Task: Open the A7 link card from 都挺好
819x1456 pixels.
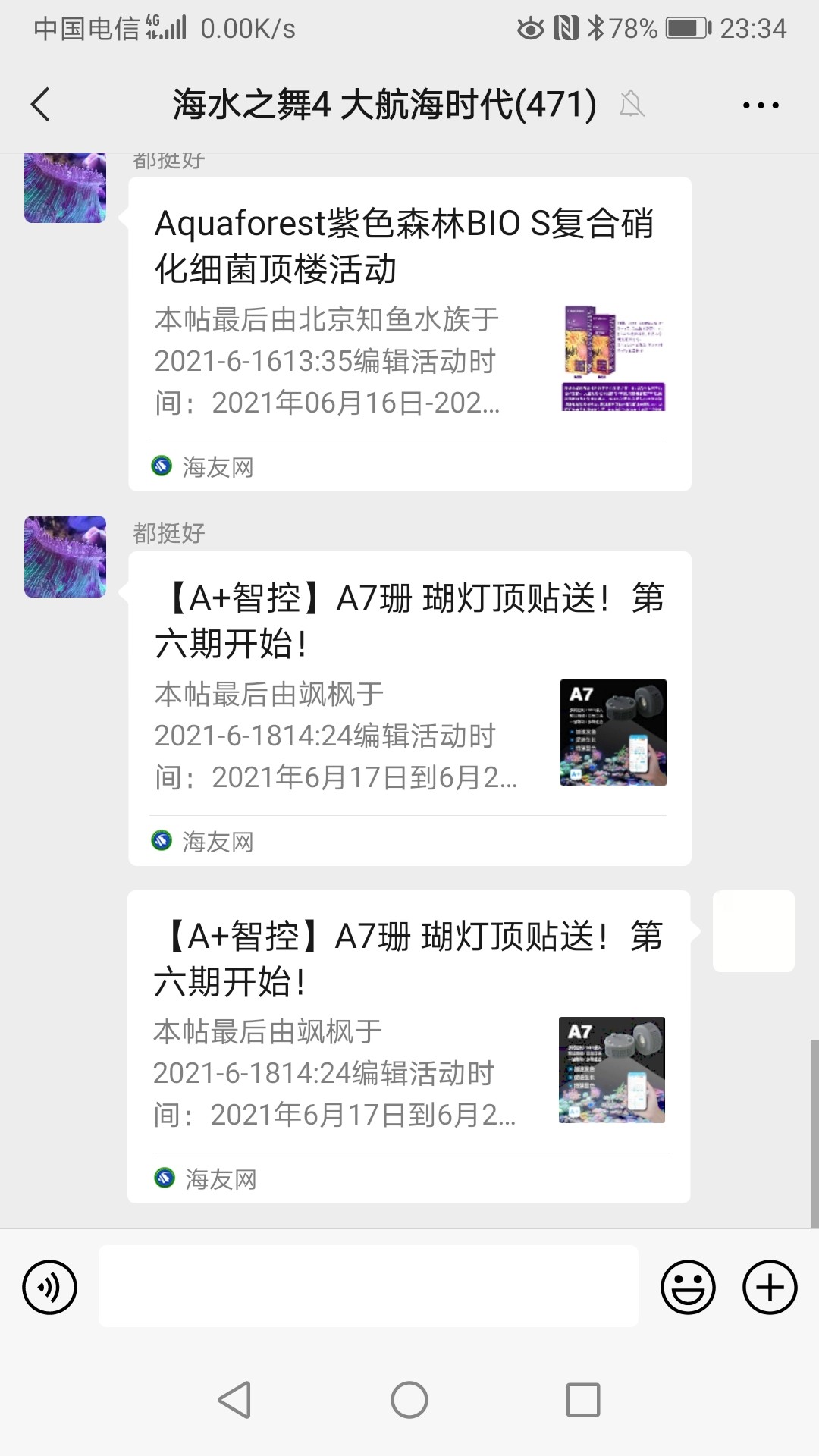Action: pos(409,708)
